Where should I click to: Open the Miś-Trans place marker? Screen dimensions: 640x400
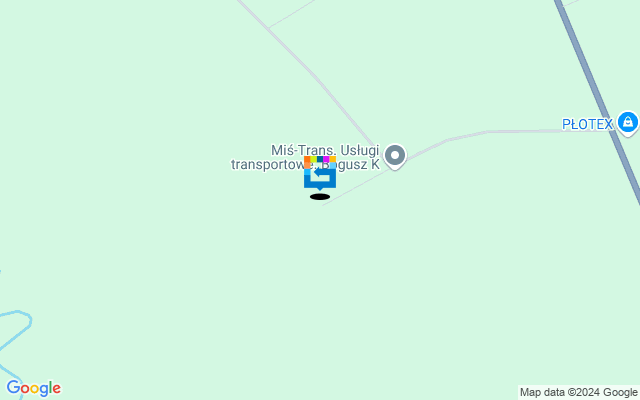[x=395, y=155]
